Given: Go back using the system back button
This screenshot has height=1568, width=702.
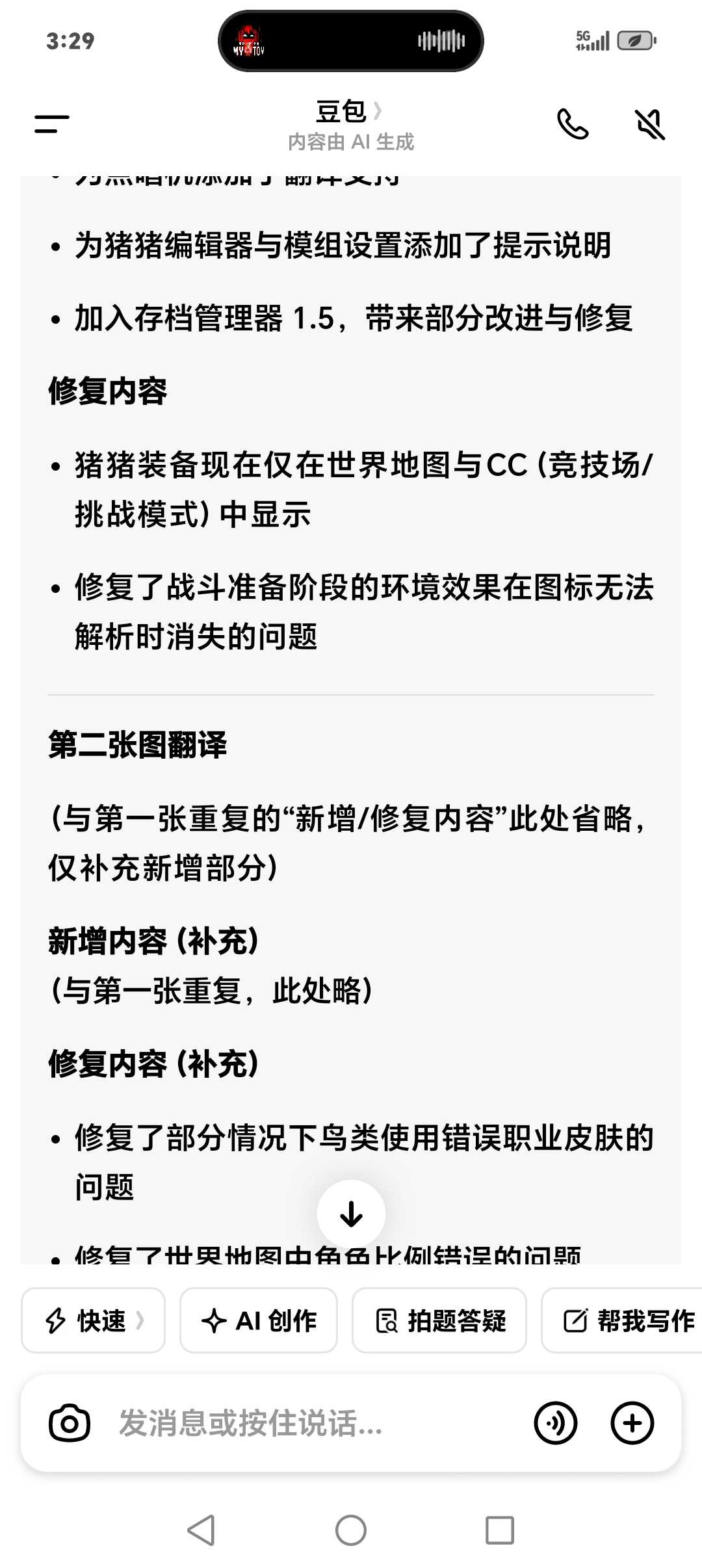Looking at the screenshot, I should click(201, 1530).
